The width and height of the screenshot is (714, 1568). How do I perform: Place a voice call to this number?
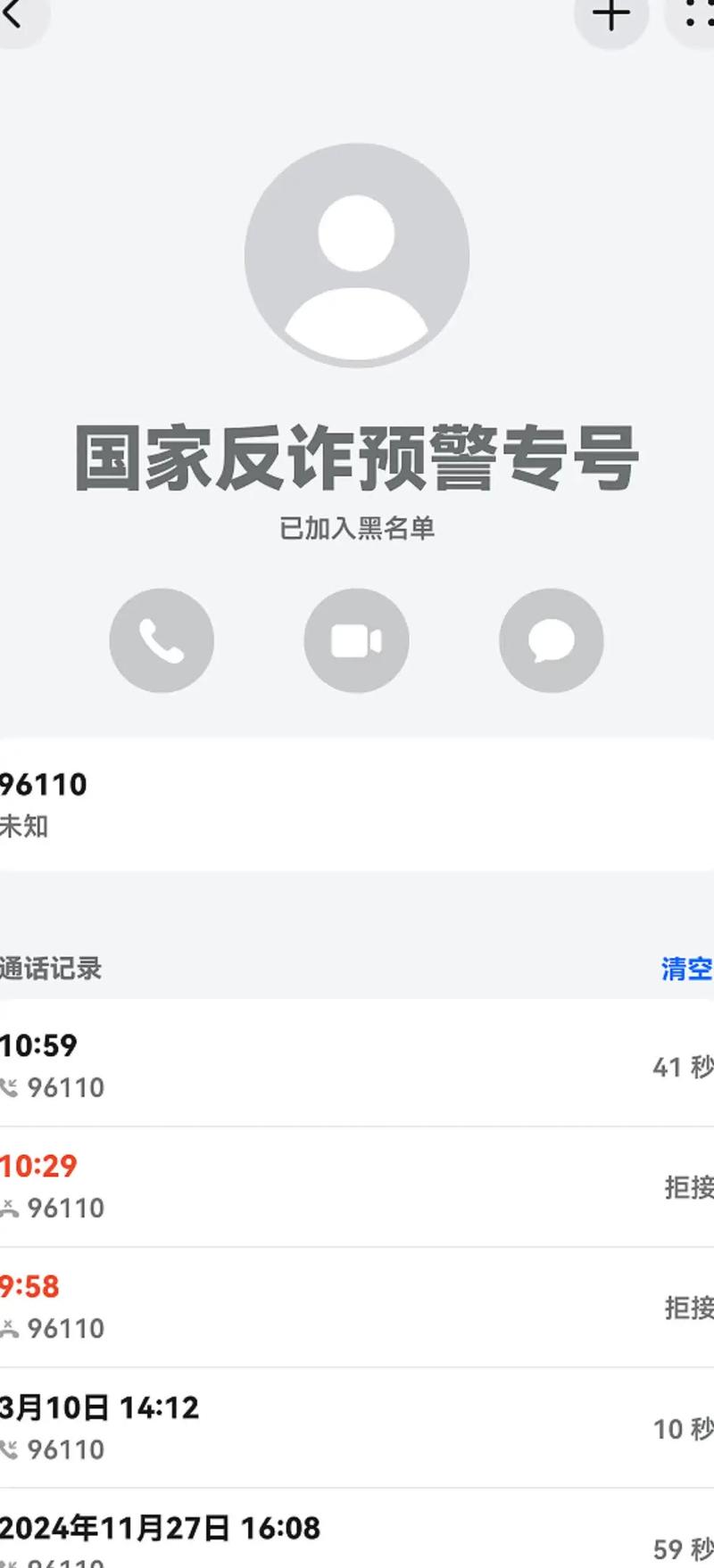click(x=162, y=640)
